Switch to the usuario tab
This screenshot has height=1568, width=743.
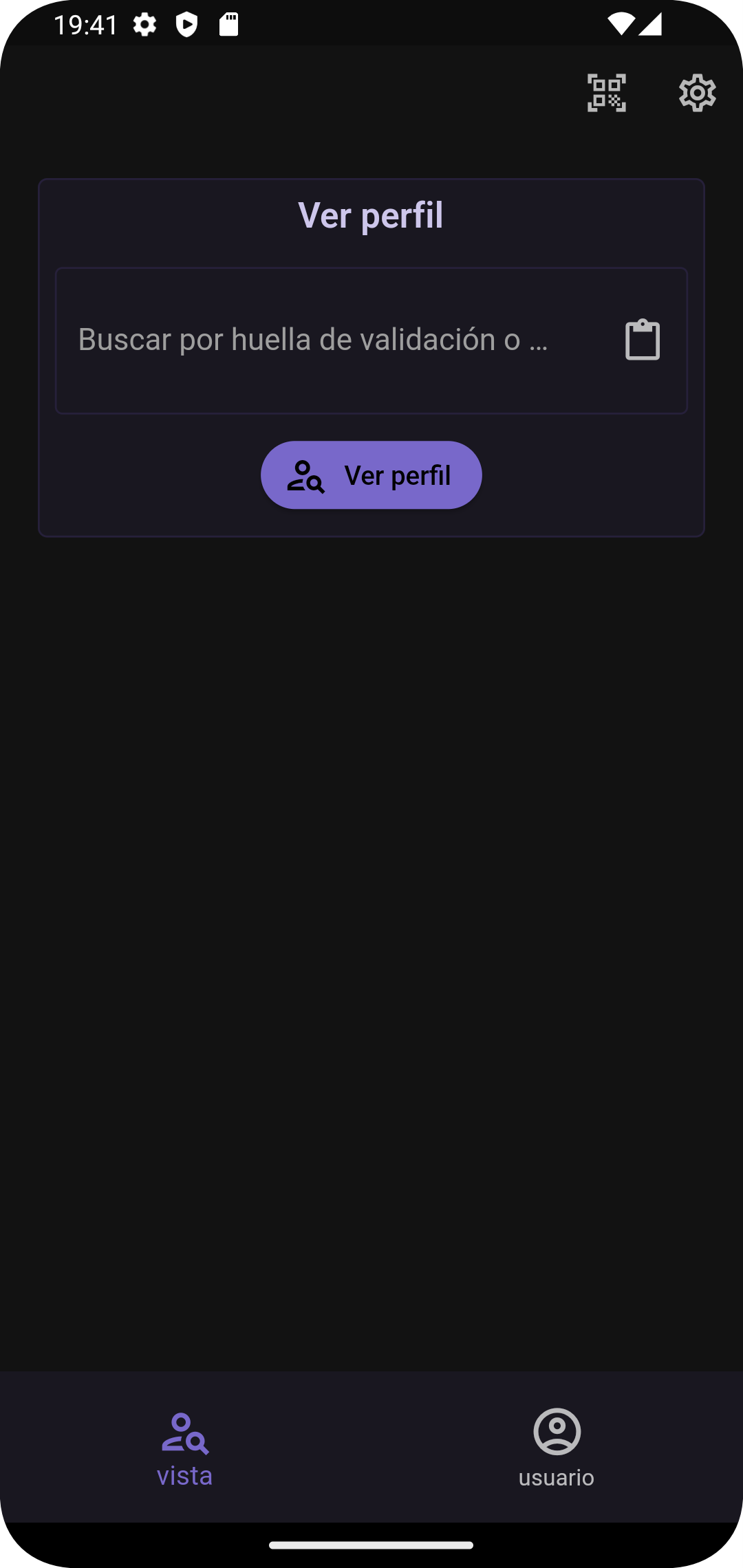pos(557,1447)
